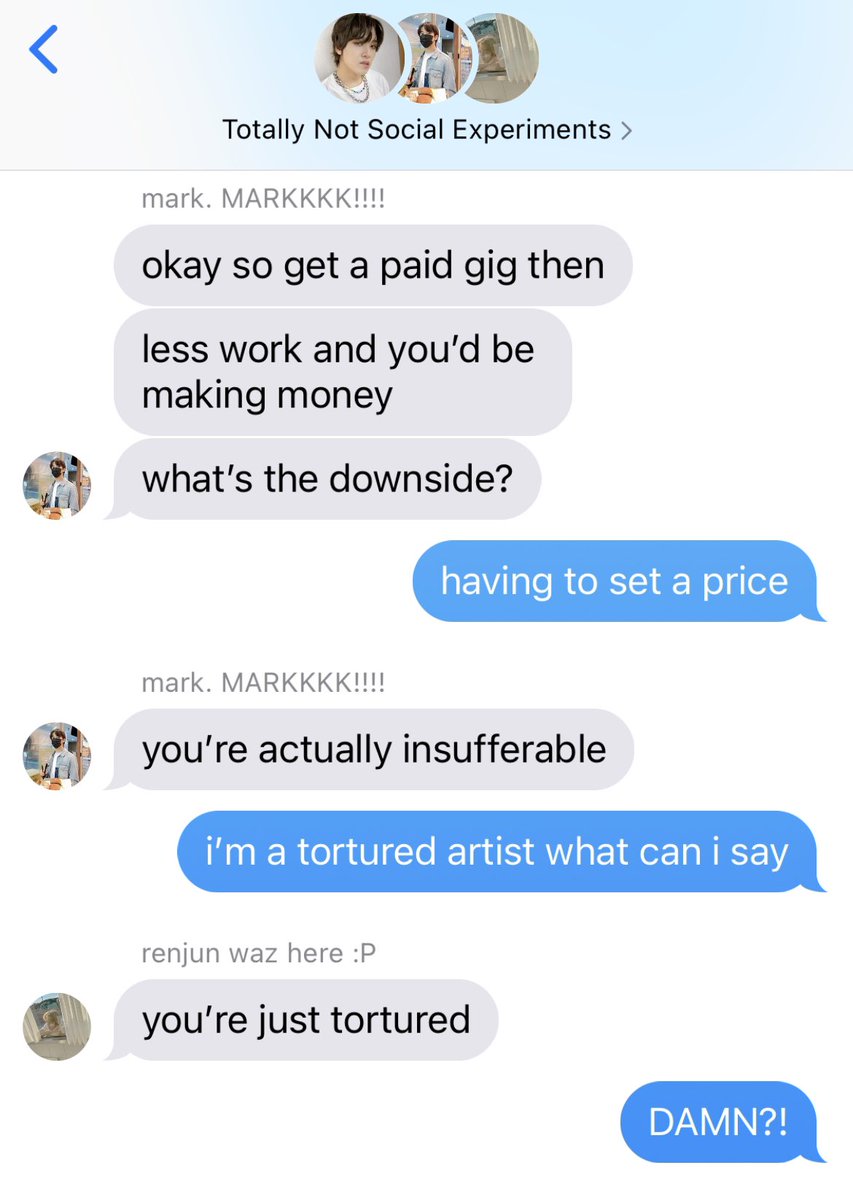Tap renjun's avatar next to "you're just tortured"
This screenshot has width=853, height=1200.
point(57,1026)
